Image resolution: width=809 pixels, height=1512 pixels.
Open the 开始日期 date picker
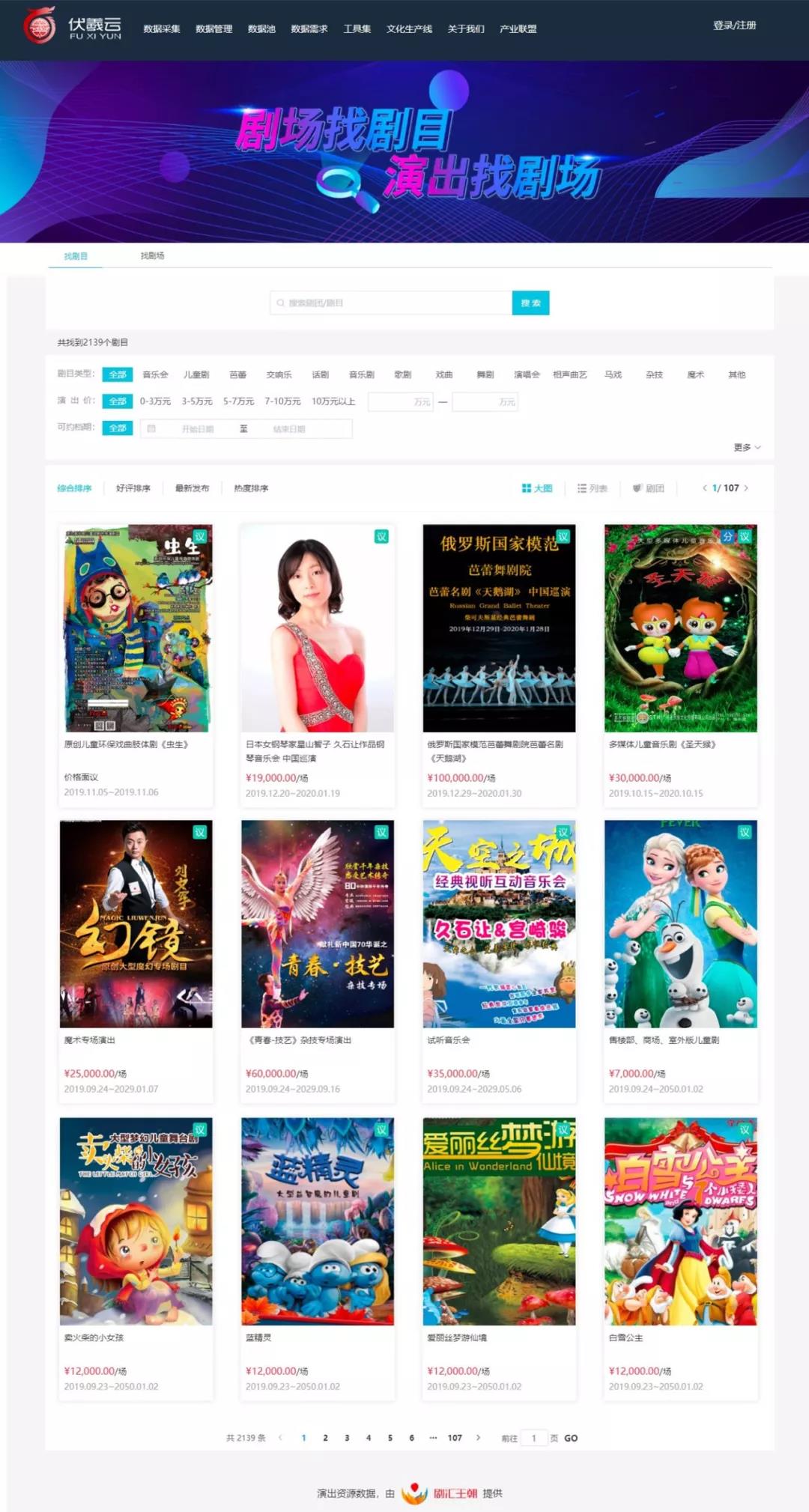197,429
